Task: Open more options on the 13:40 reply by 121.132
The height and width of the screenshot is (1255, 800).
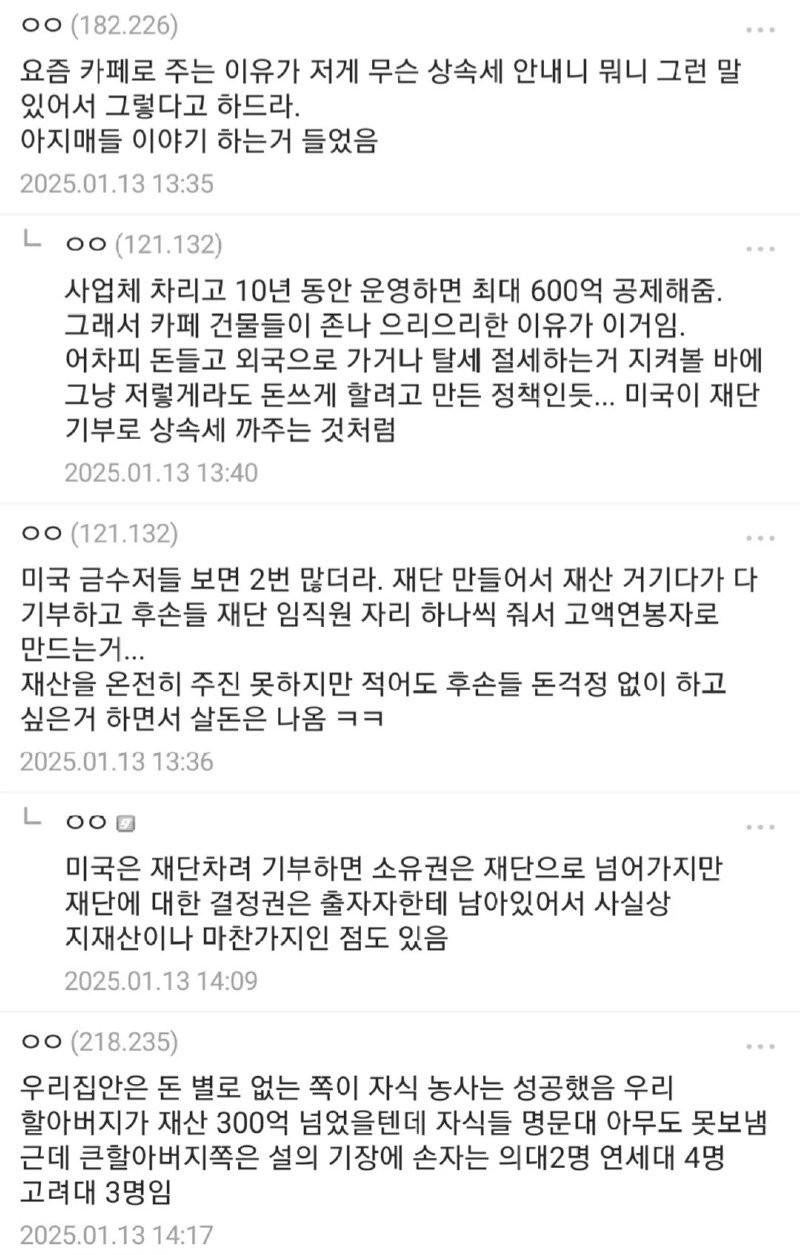Action: (x=760, y=248)
